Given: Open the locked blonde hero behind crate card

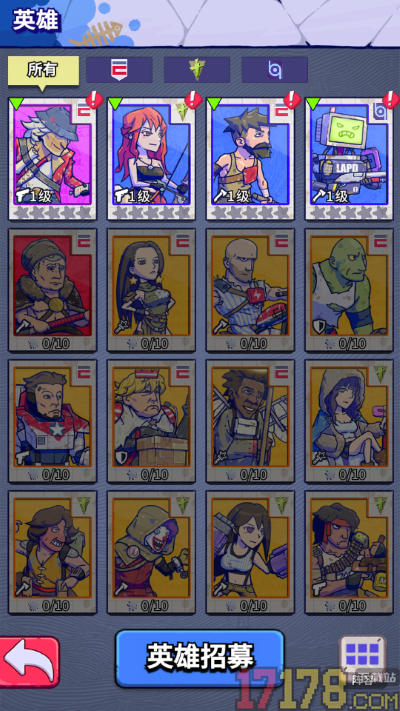Looking at the screenshot, I should point(151,421).
